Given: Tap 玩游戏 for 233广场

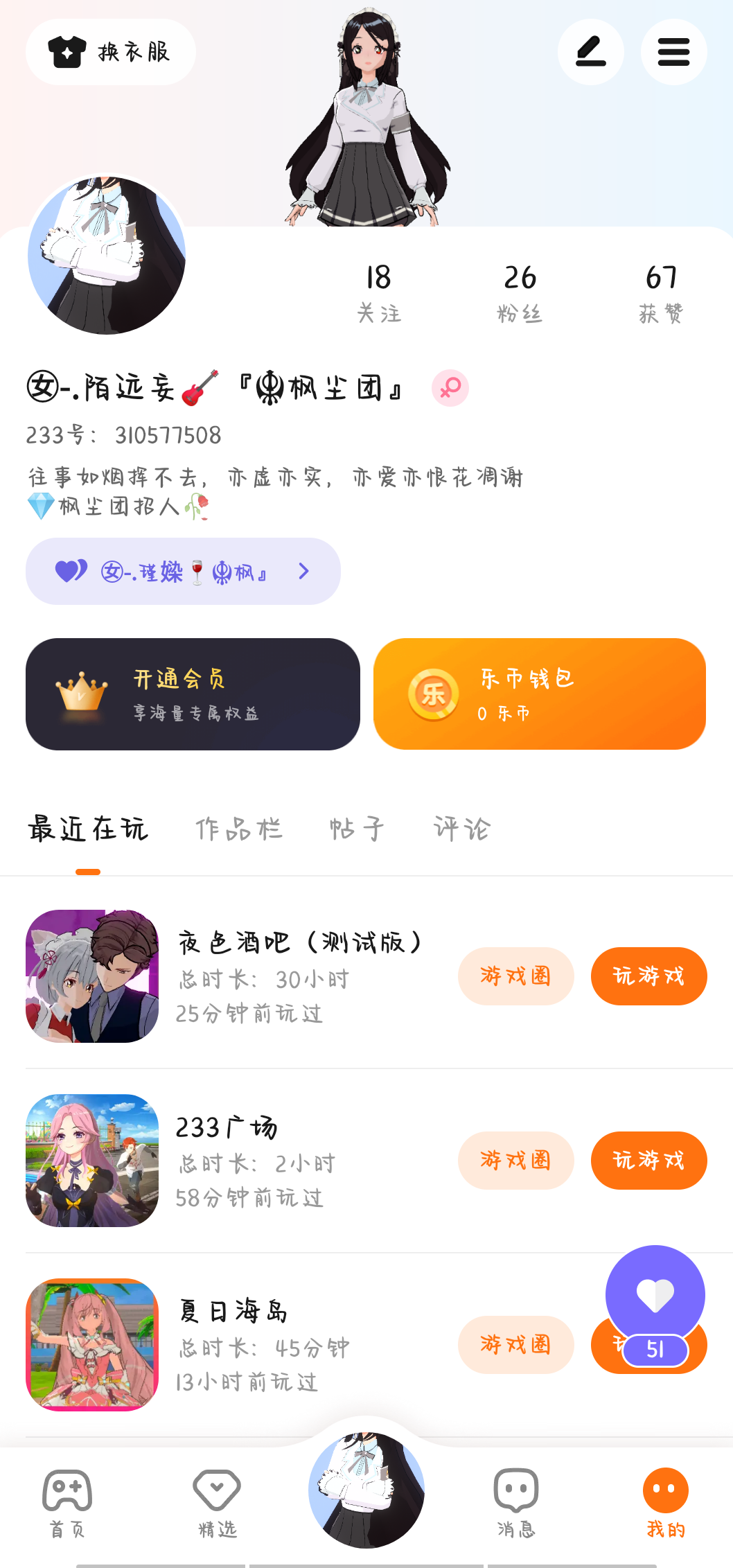Looking at the screenshot, I should click(x=648, y=1161).
